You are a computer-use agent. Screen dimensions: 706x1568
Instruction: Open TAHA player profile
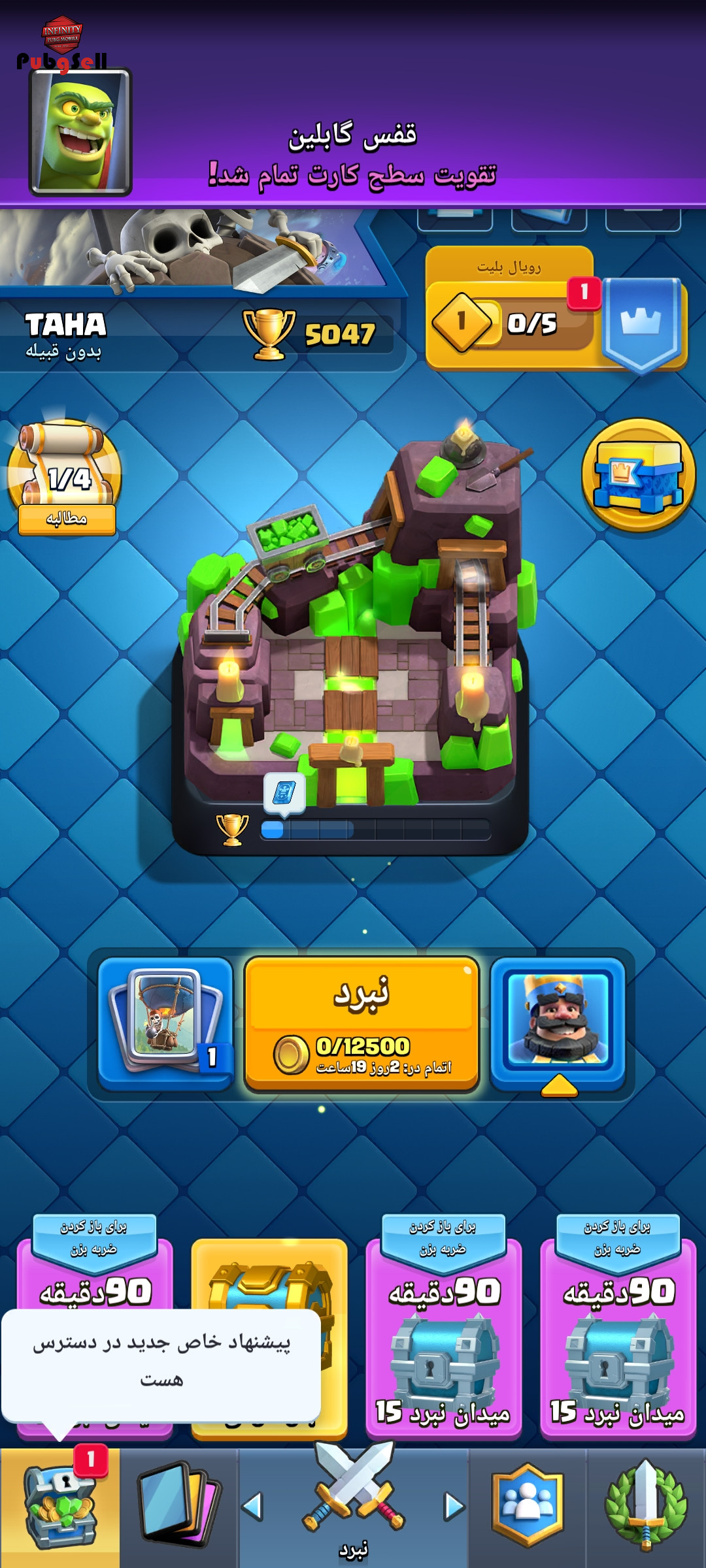(x=65, y=335)
